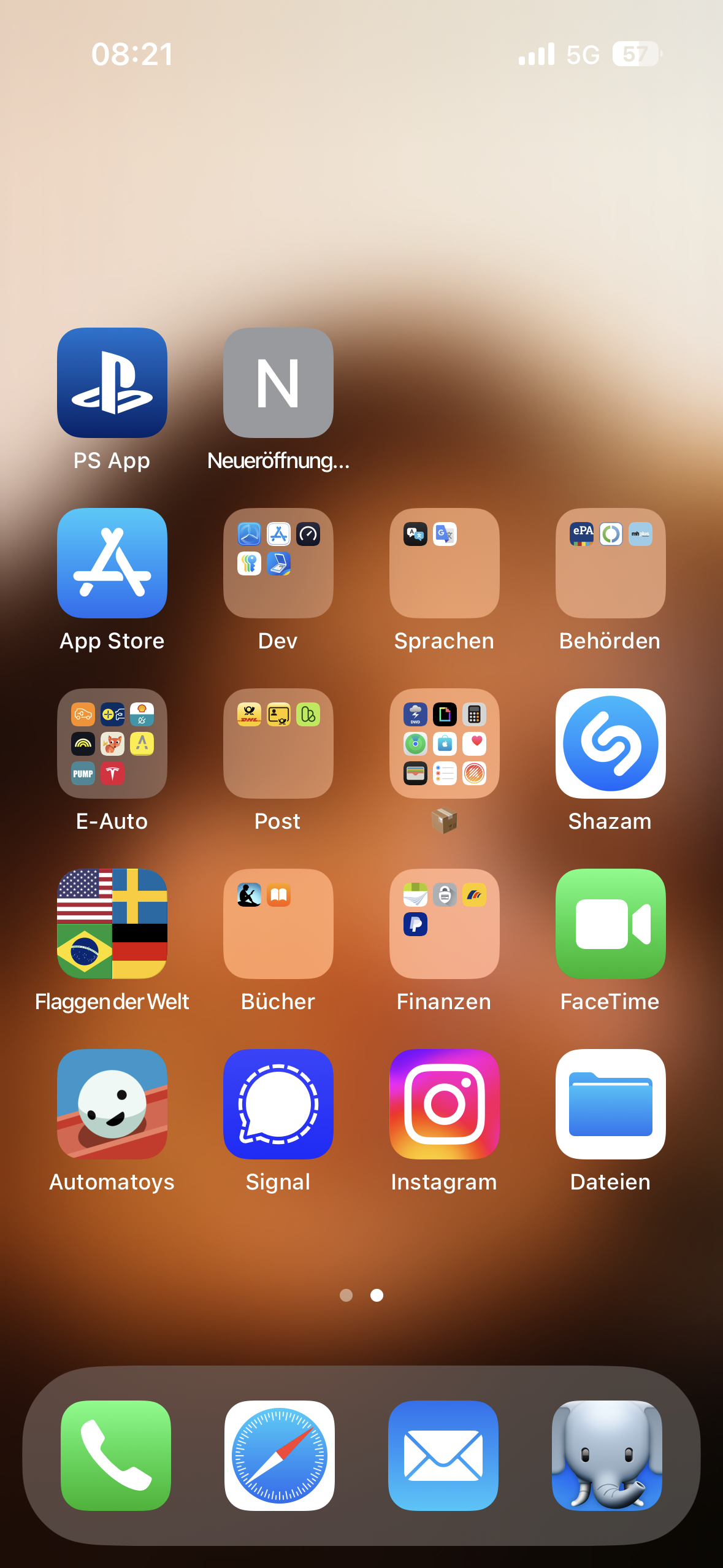723x1568 pixels.
Task: Open the Finanzen folder
Action: click(x=445, y=923)
